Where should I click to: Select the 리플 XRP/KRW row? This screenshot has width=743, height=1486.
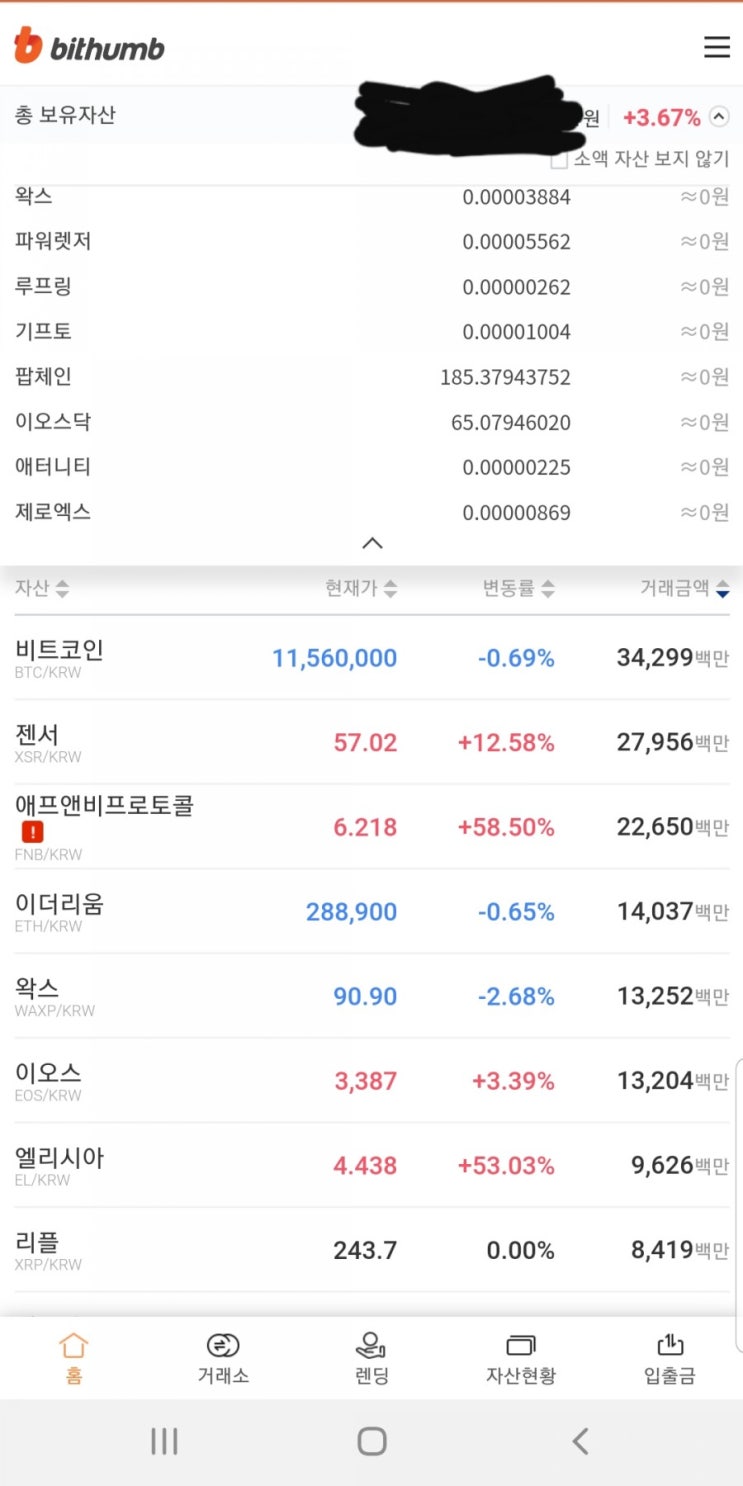tap(371, 1250)
